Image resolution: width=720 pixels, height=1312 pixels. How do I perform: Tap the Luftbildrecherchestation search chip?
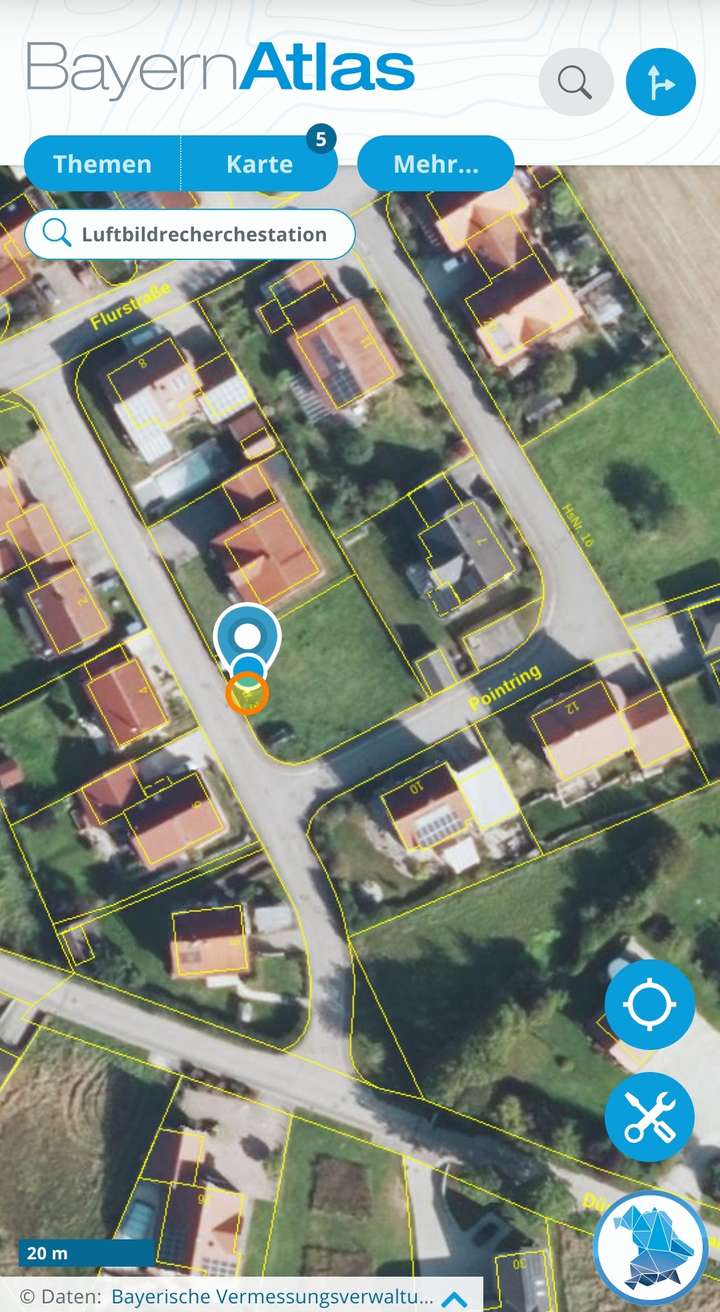click(x=190, y=235)
